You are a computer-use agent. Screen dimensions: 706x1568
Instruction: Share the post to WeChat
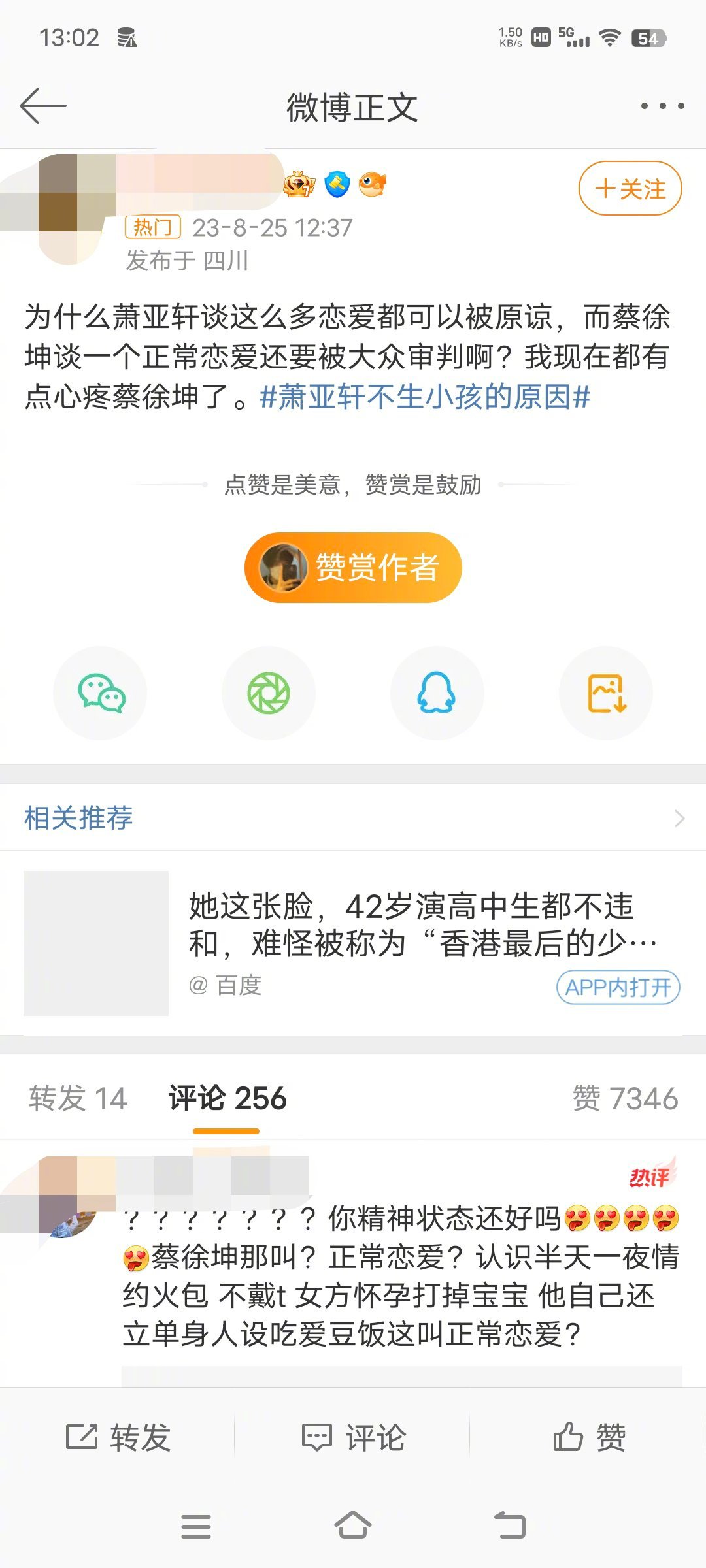pos(99,693)
